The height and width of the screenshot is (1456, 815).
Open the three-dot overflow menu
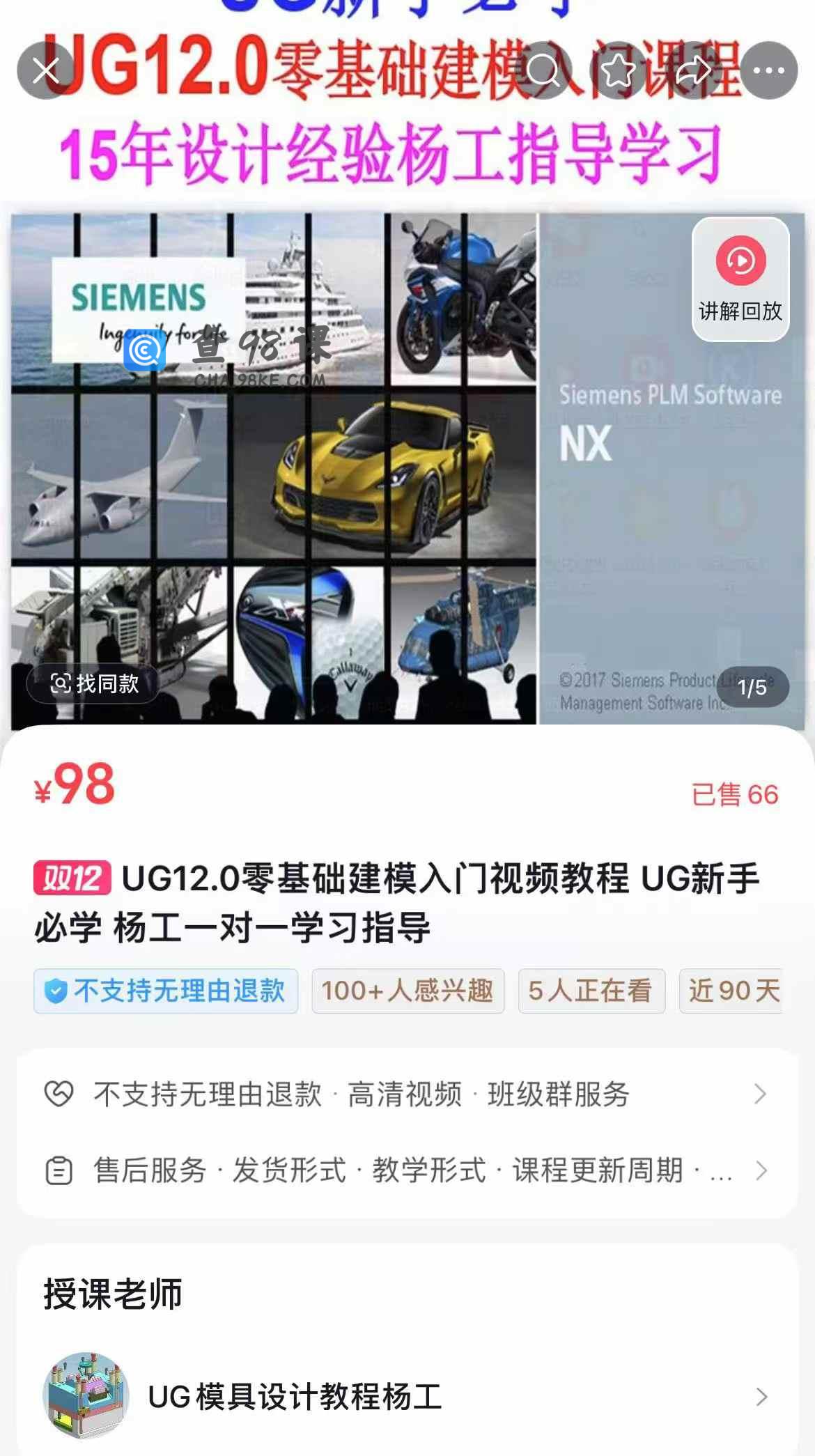(768, 70)
